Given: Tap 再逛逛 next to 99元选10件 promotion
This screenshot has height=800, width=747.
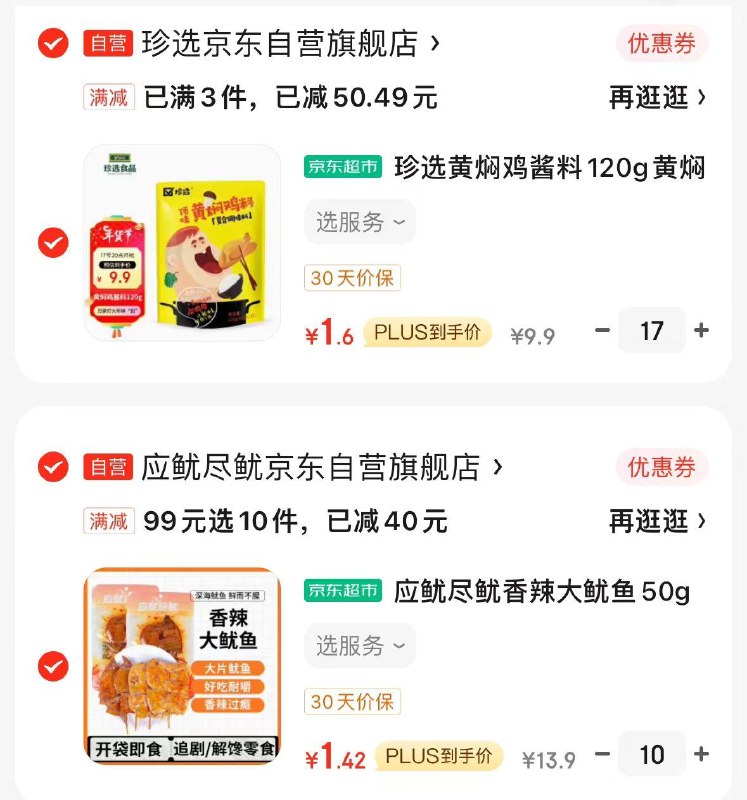Looking at the screenshot, I should 657,521.
